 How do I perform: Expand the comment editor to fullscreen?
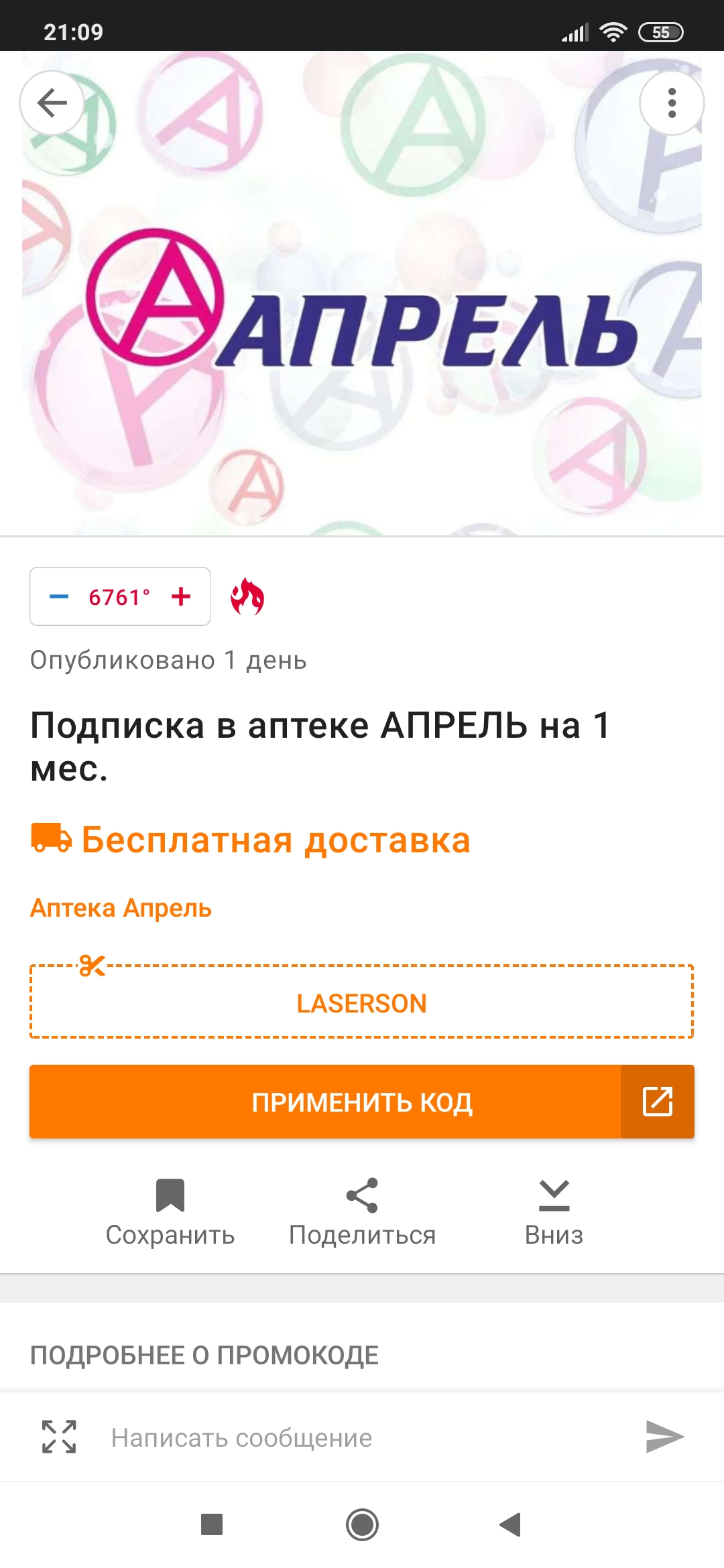point(59,1437)
